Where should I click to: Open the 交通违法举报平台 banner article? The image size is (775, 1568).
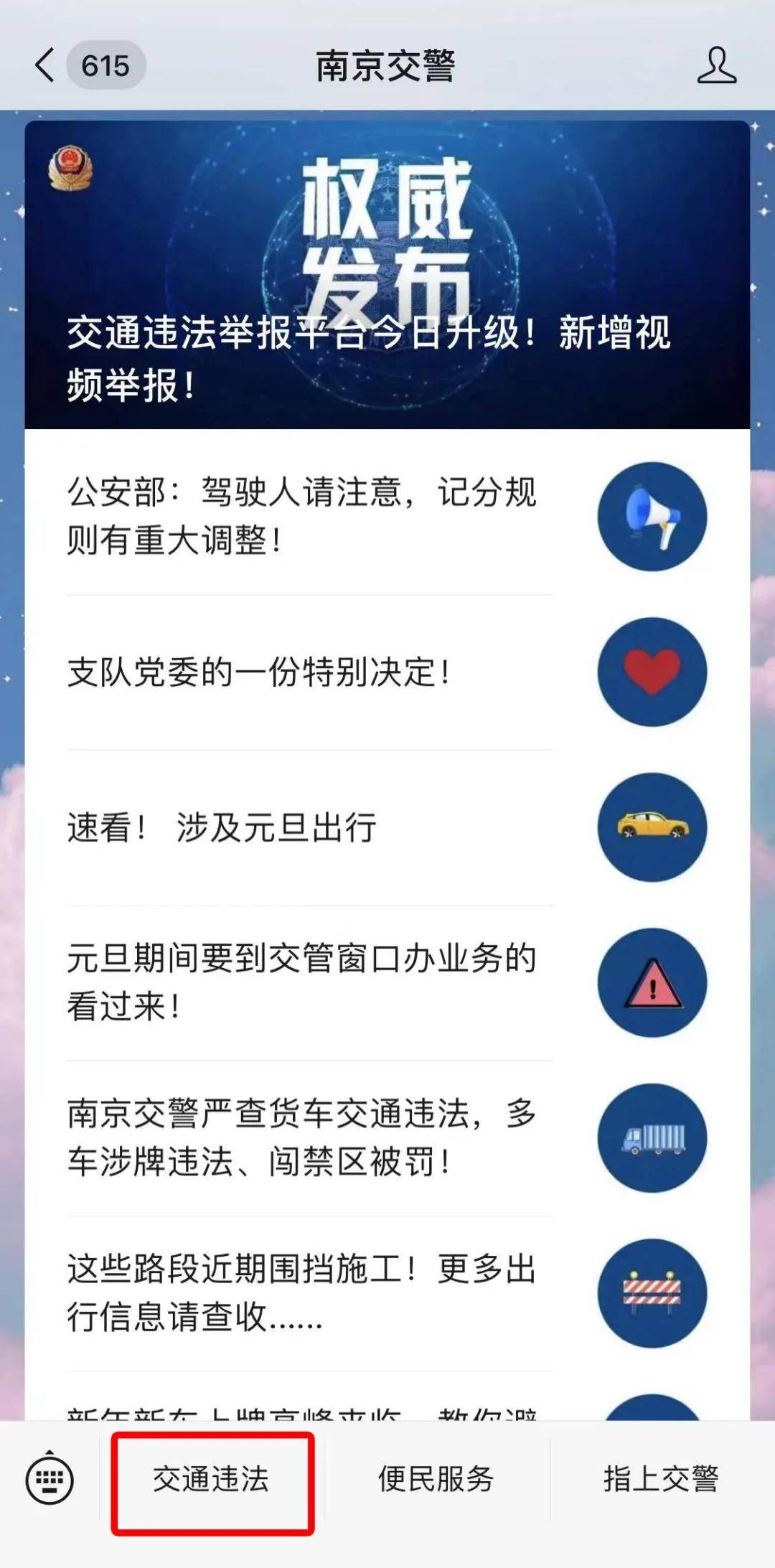click(x=387, y=276)
